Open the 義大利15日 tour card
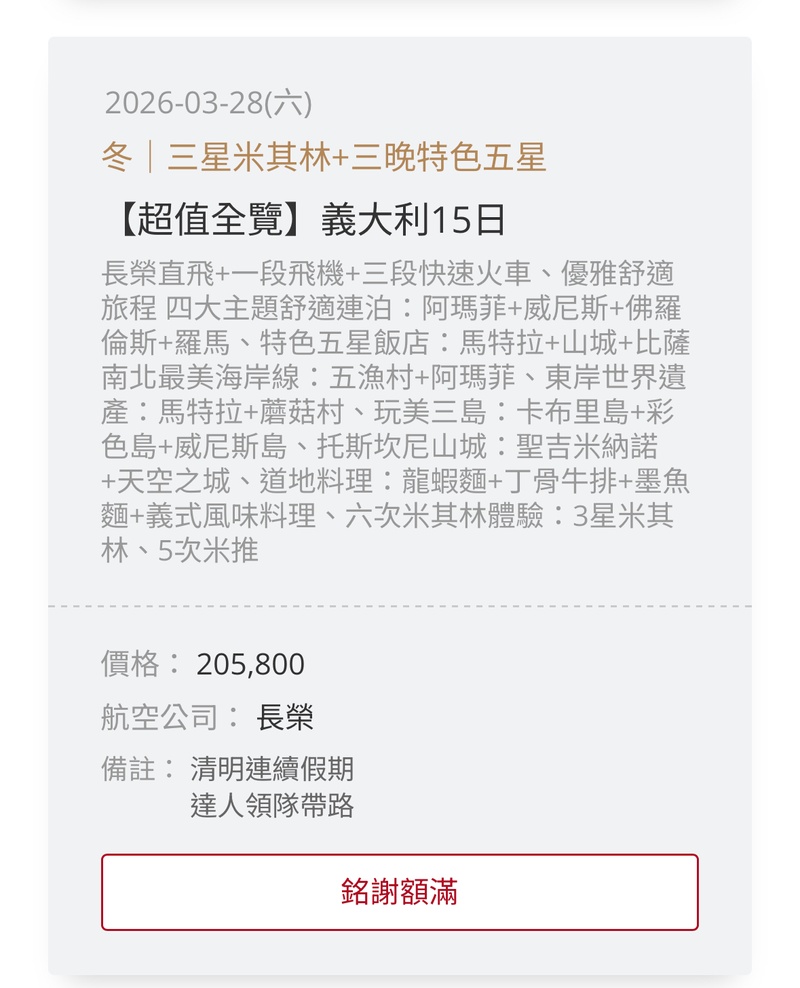The height and width of the screenshot is (988, 800). point(312,219)
